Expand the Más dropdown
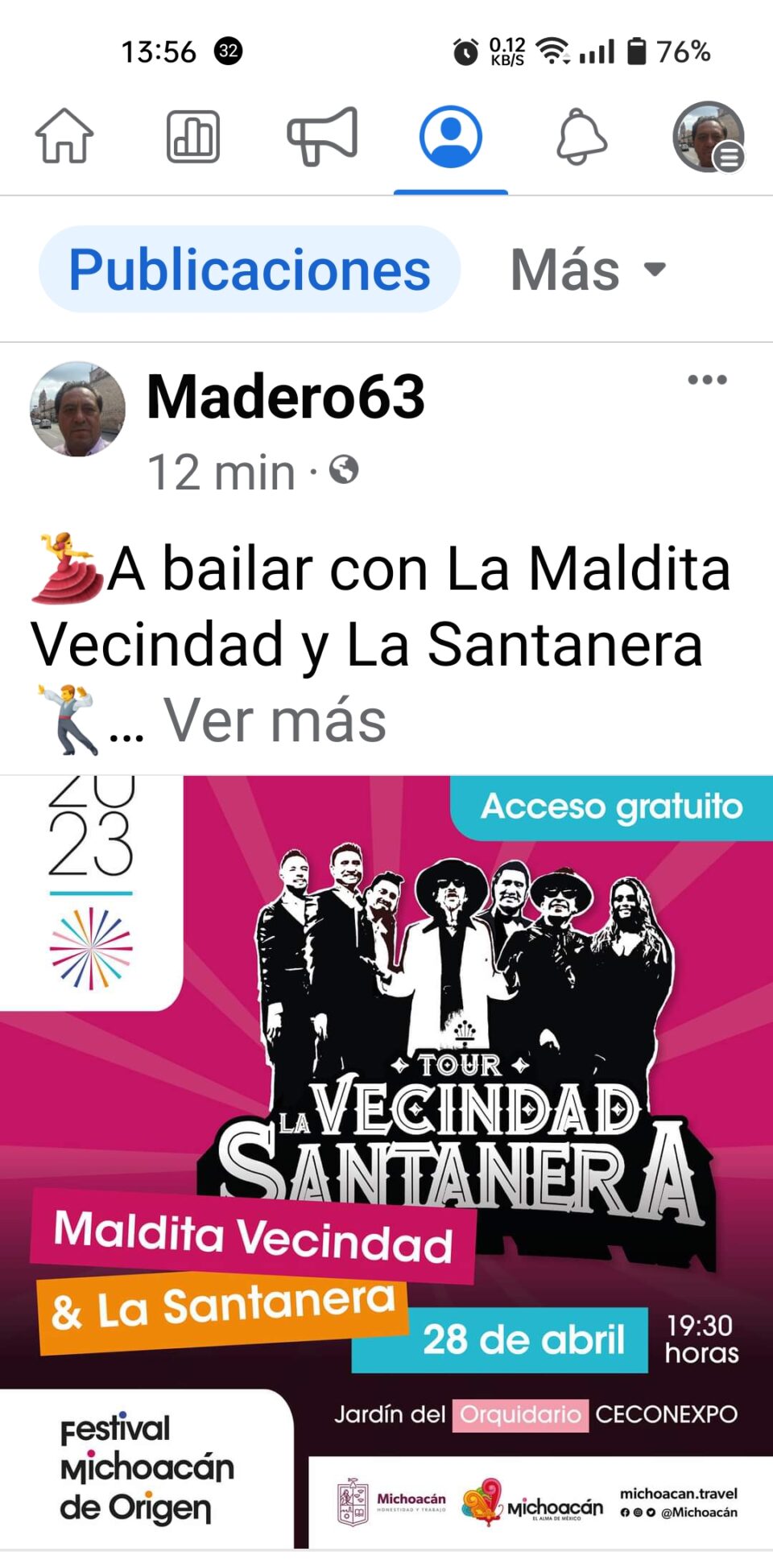This screenshot has height=1568, width=773. click(x=588, y=270)
